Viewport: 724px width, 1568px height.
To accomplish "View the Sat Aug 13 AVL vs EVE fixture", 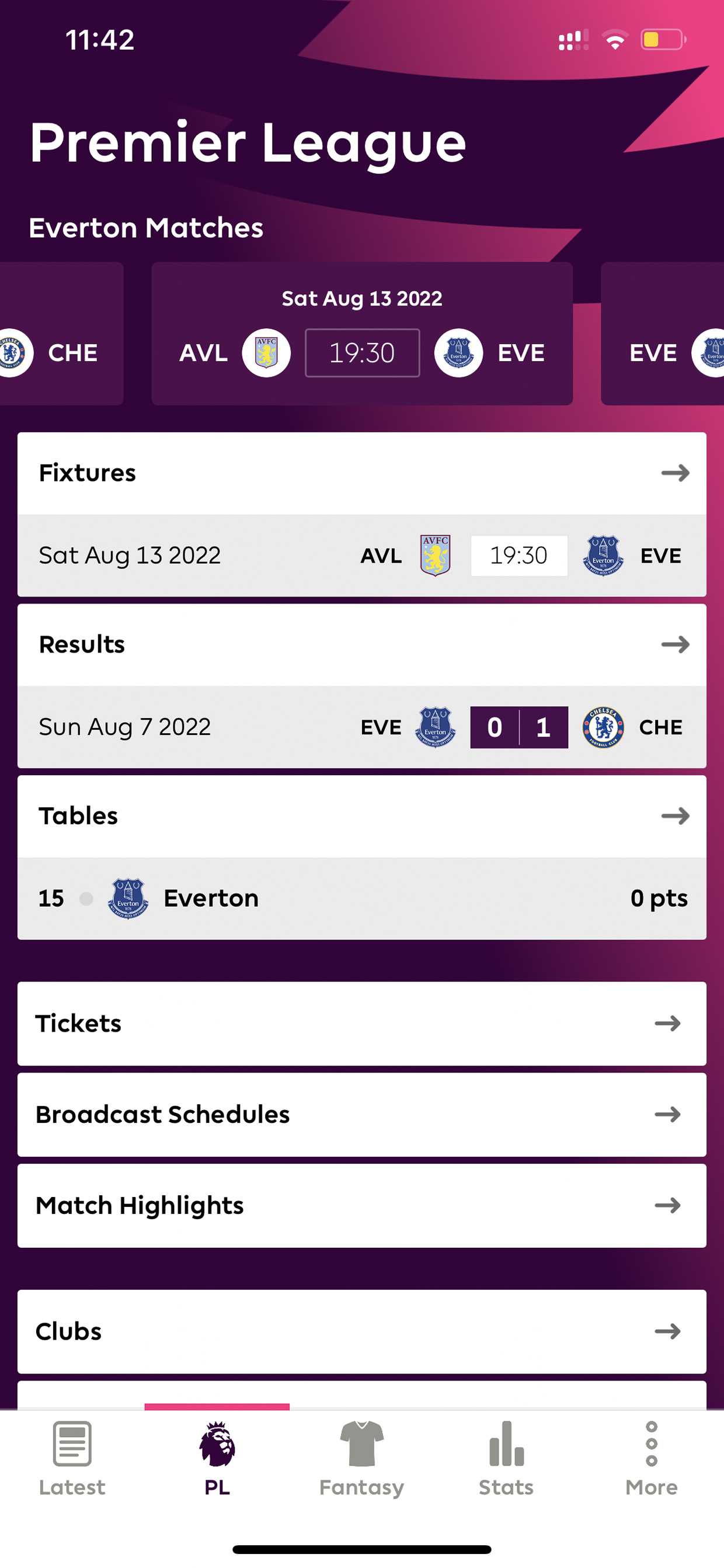I will [362, 555].
